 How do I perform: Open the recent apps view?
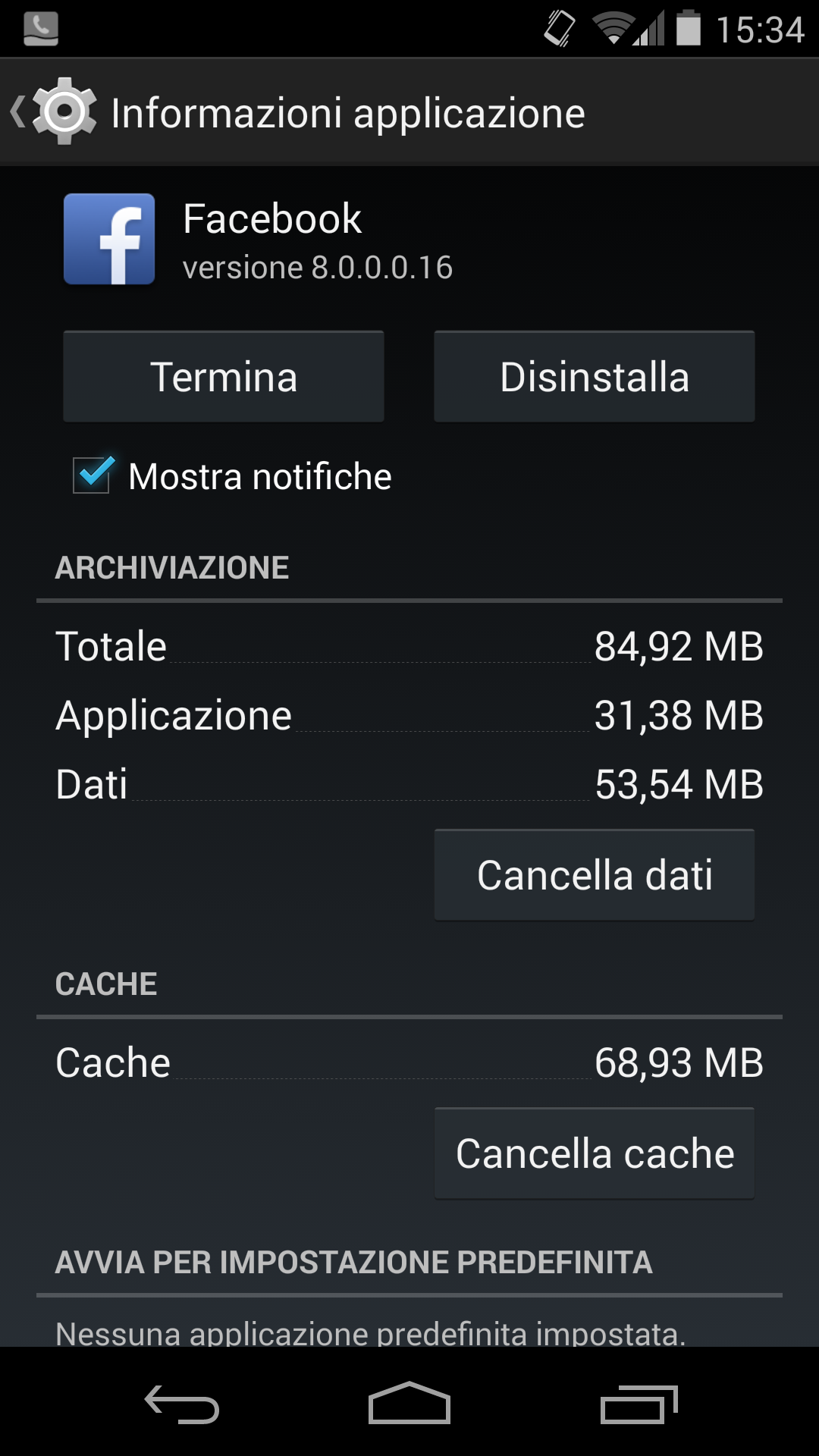(x=639, y=1404)
